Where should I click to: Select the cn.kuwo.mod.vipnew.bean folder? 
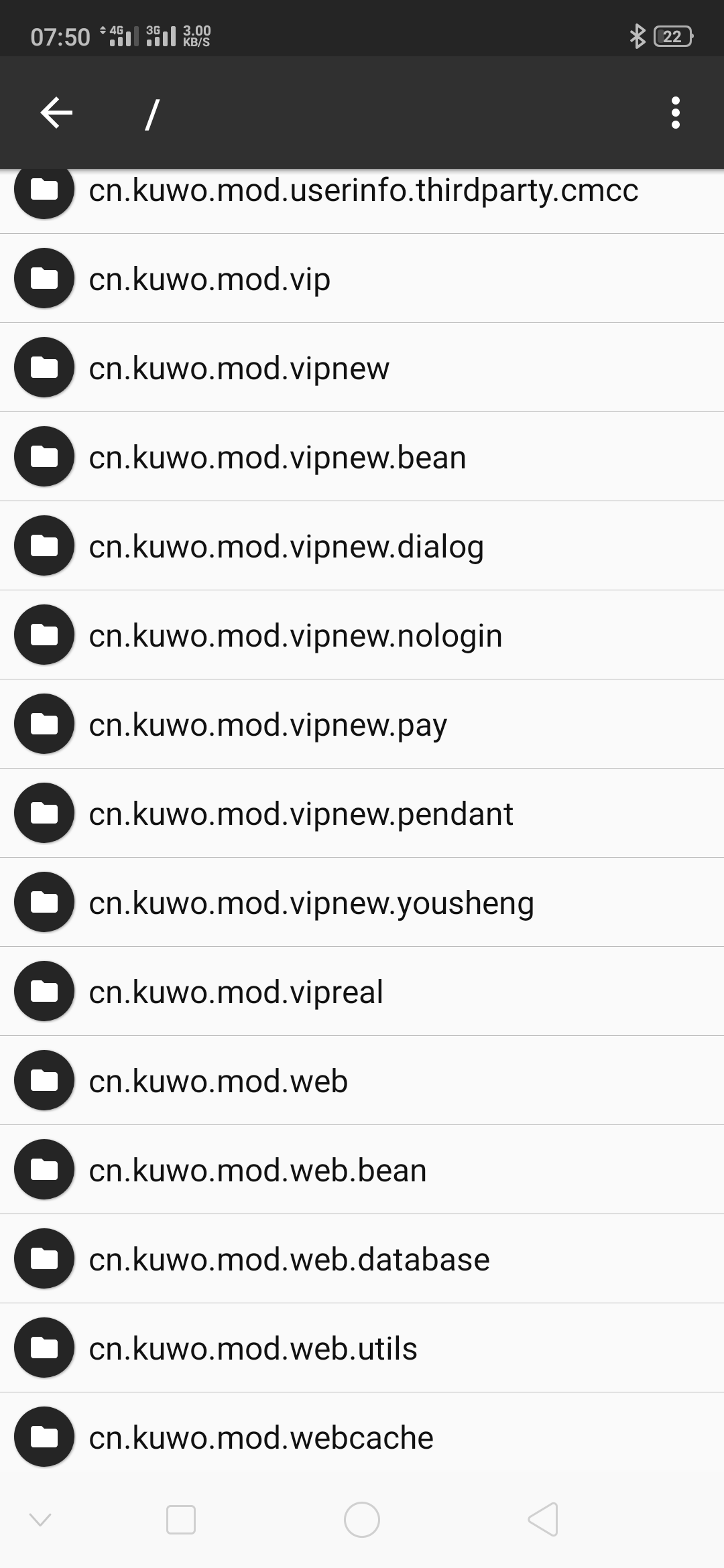[x=362, y=456]
